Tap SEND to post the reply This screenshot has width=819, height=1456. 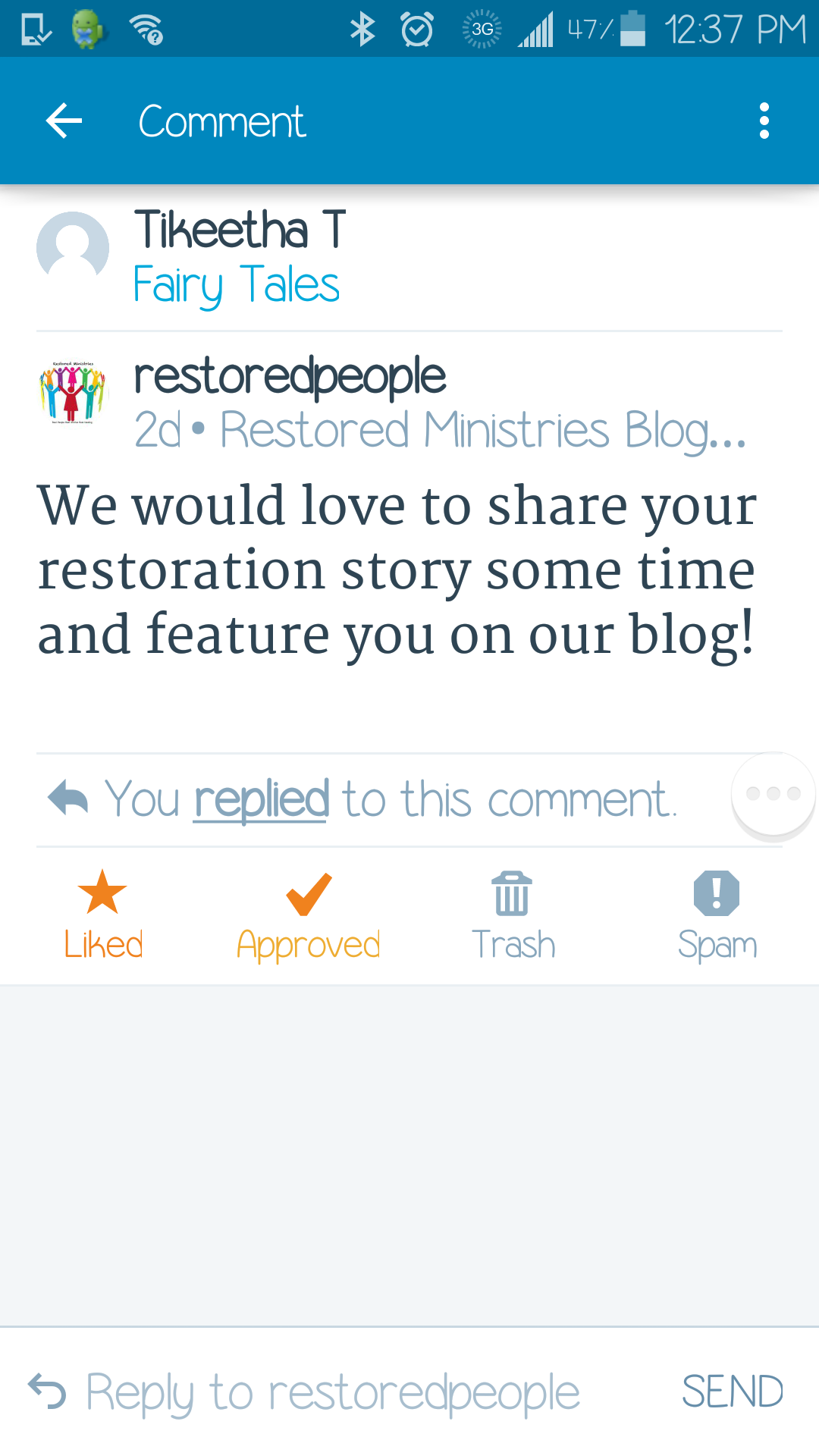point(732,1392)
